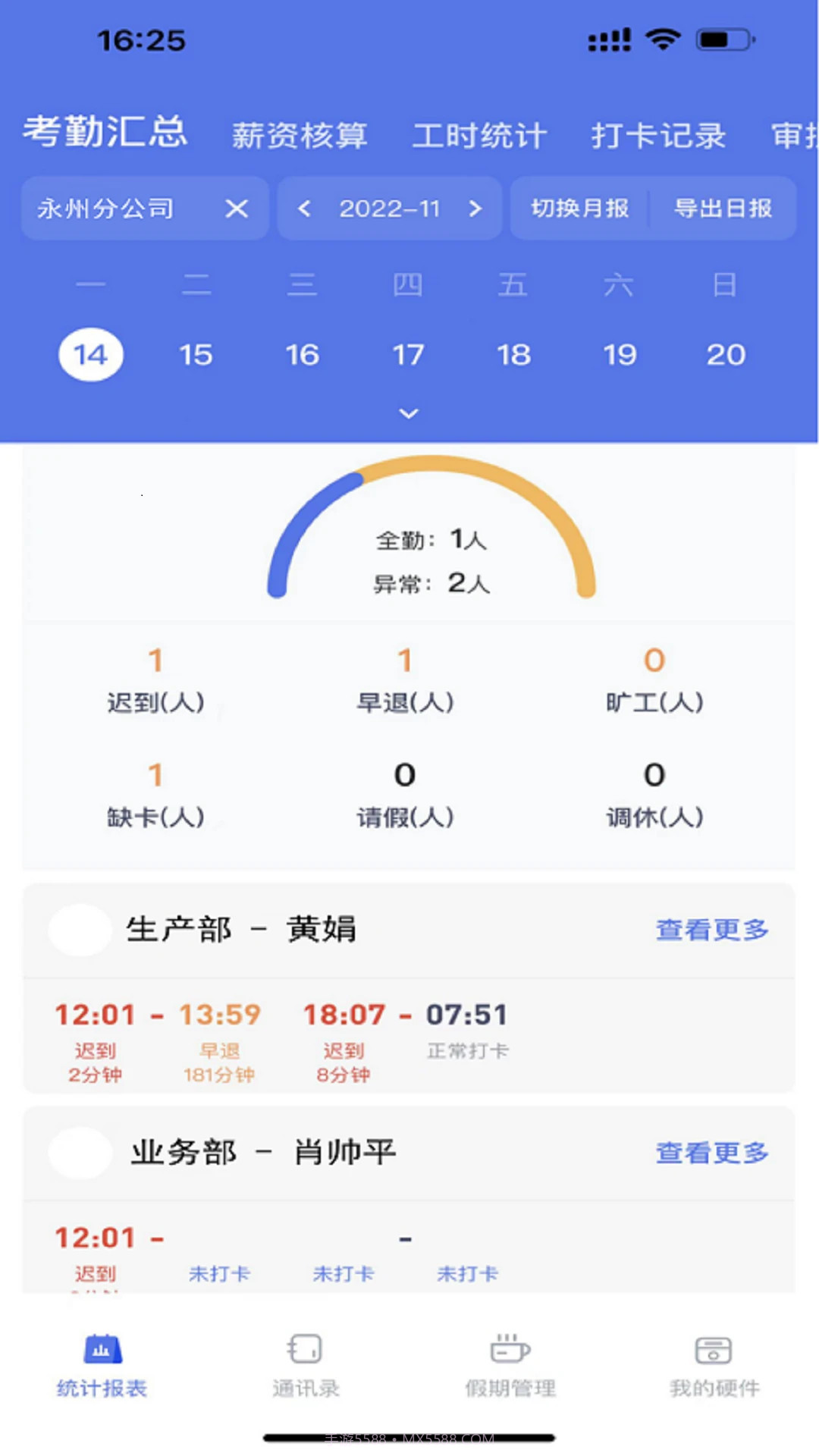Switch to the 薪资核算 tab
The width and height of the screenshot is (819, 1456).
(x=300, y=135)
